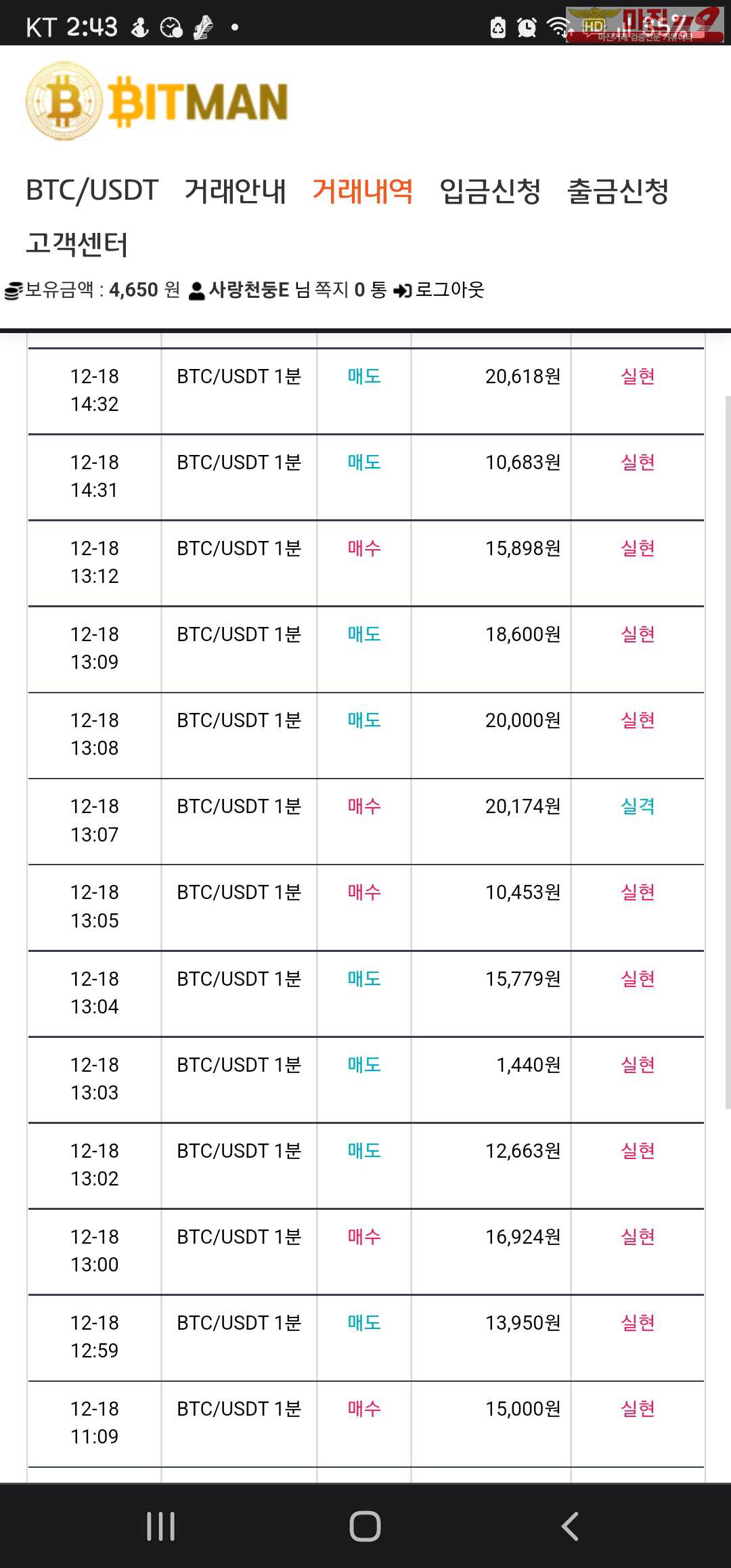
Task: Select the 거래내역 menu item
Action: click(x=363, y=190)
